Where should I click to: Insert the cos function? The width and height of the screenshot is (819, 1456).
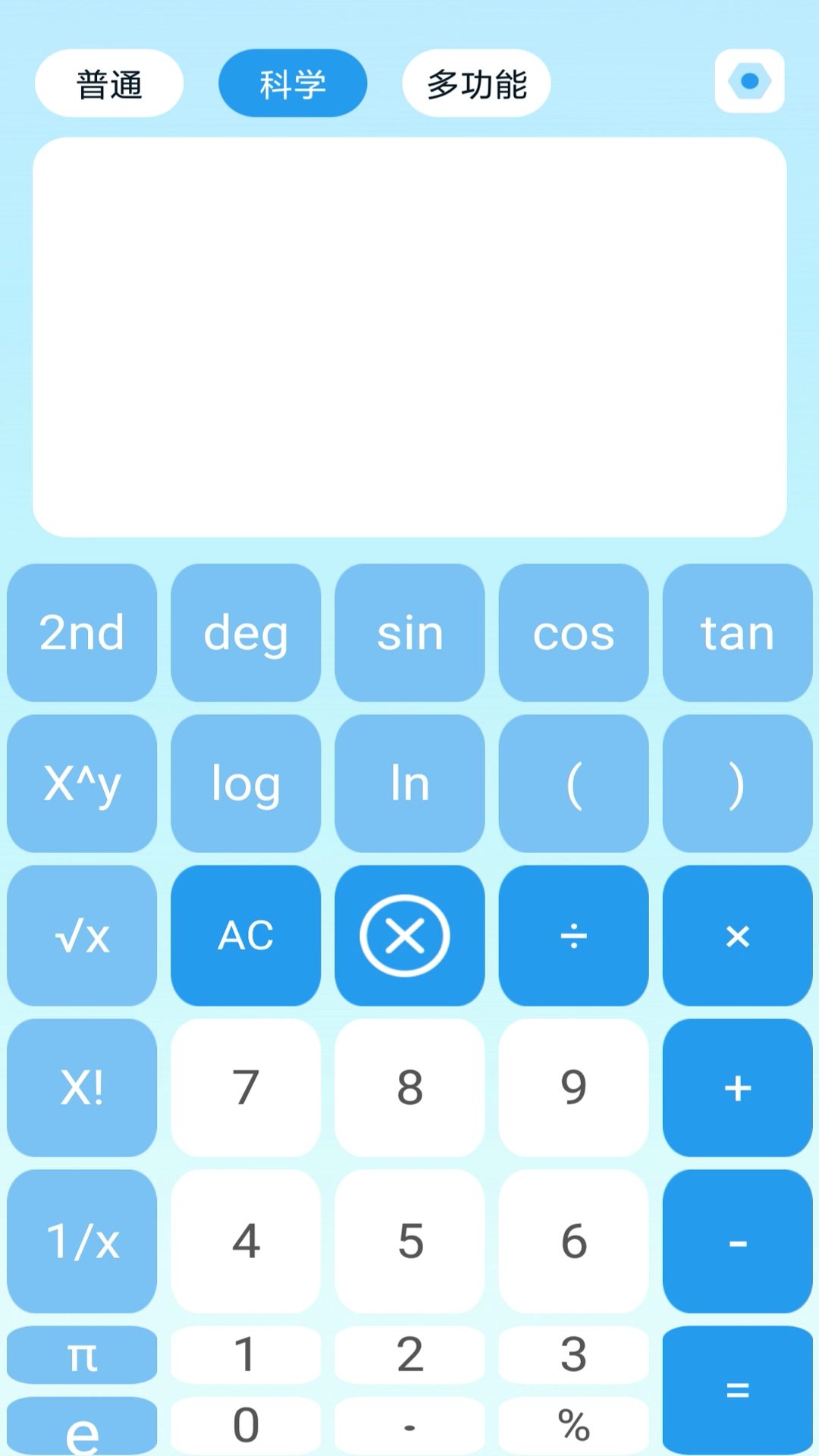click(x=573, y=632)
